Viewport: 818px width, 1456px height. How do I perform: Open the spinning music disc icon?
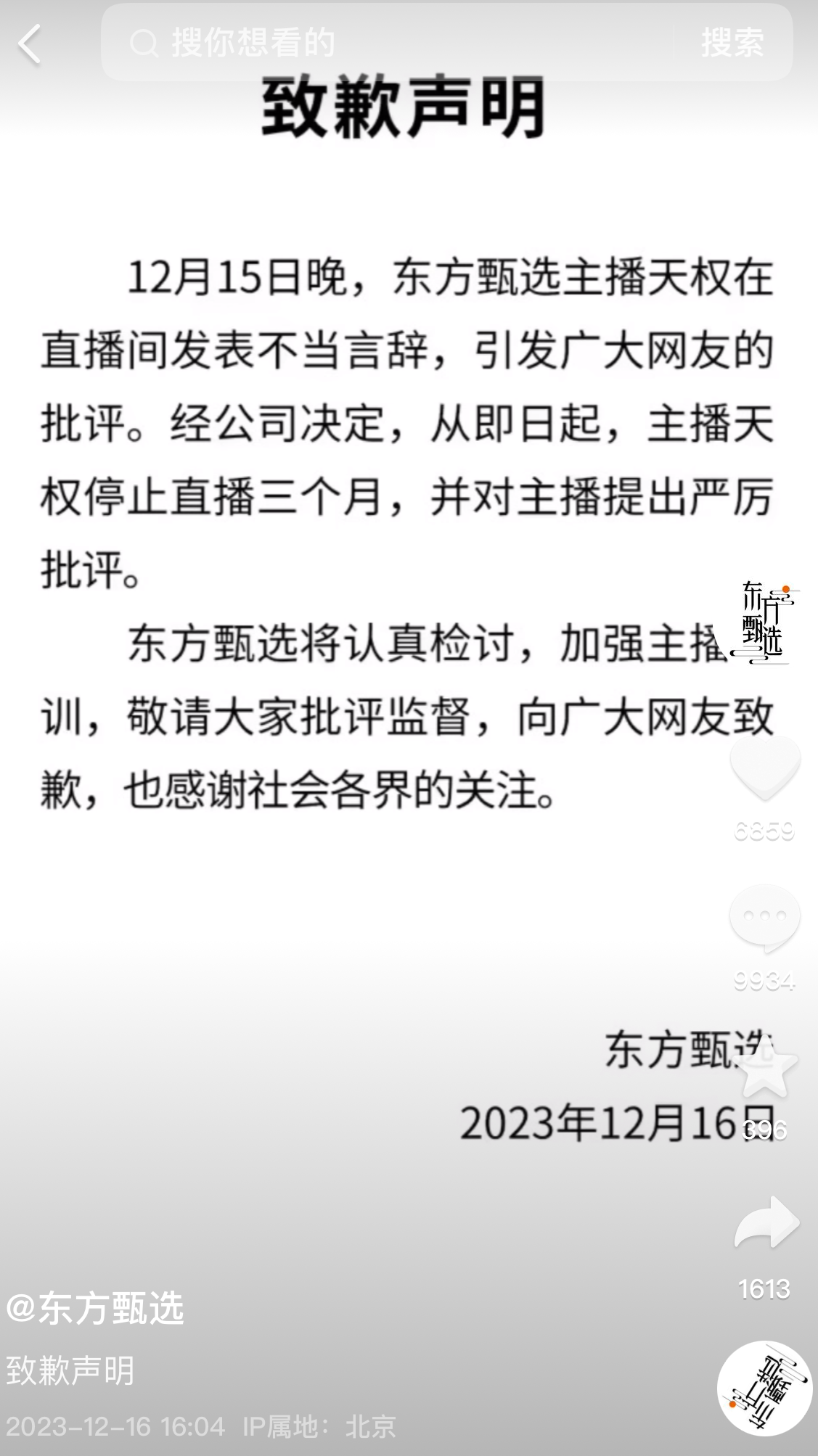[x=764, y=1389]
